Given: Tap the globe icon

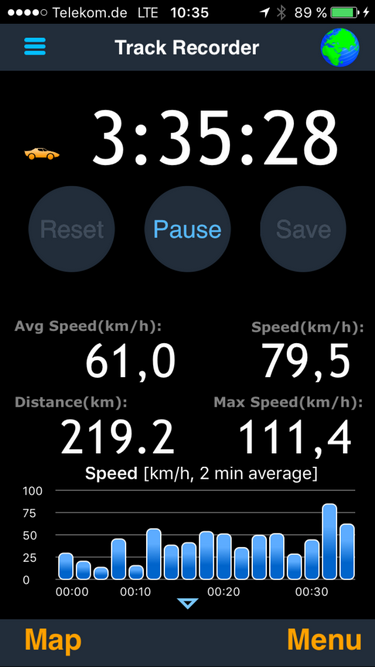Looking at the screenshot, I should pyautogui.click(x=340, y=47).
